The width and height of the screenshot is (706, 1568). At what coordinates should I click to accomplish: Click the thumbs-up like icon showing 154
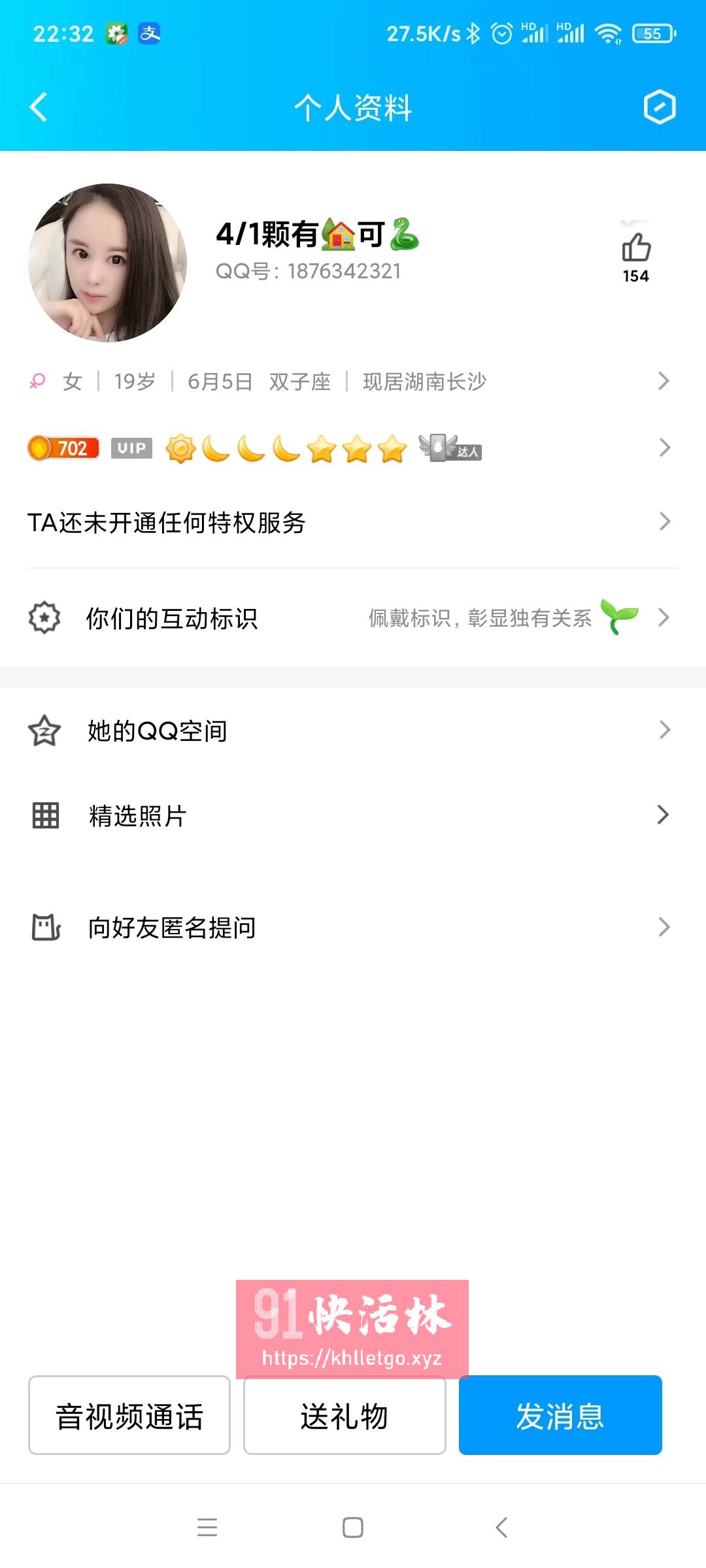[x=635, y=248]
